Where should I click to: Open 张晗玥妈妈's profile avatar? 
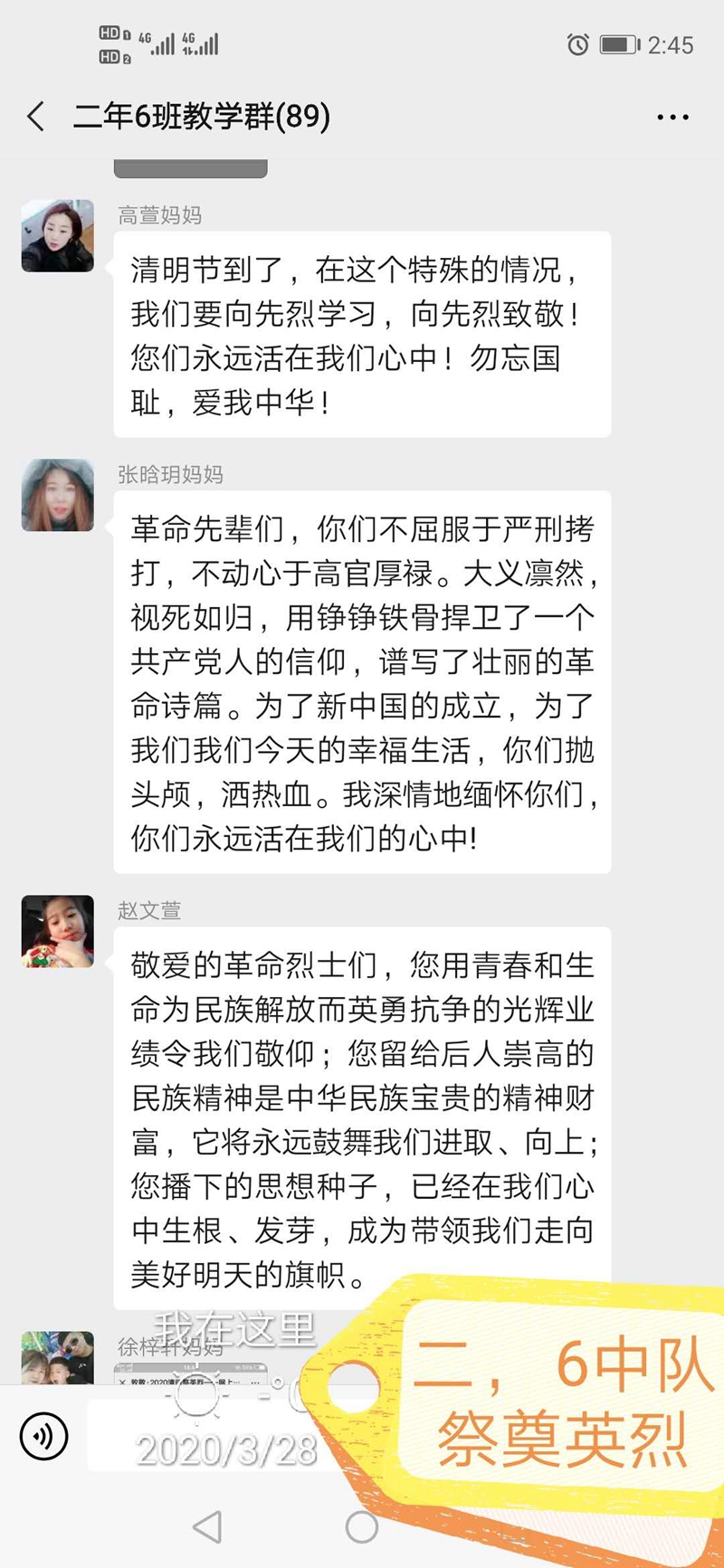point(58,495)
